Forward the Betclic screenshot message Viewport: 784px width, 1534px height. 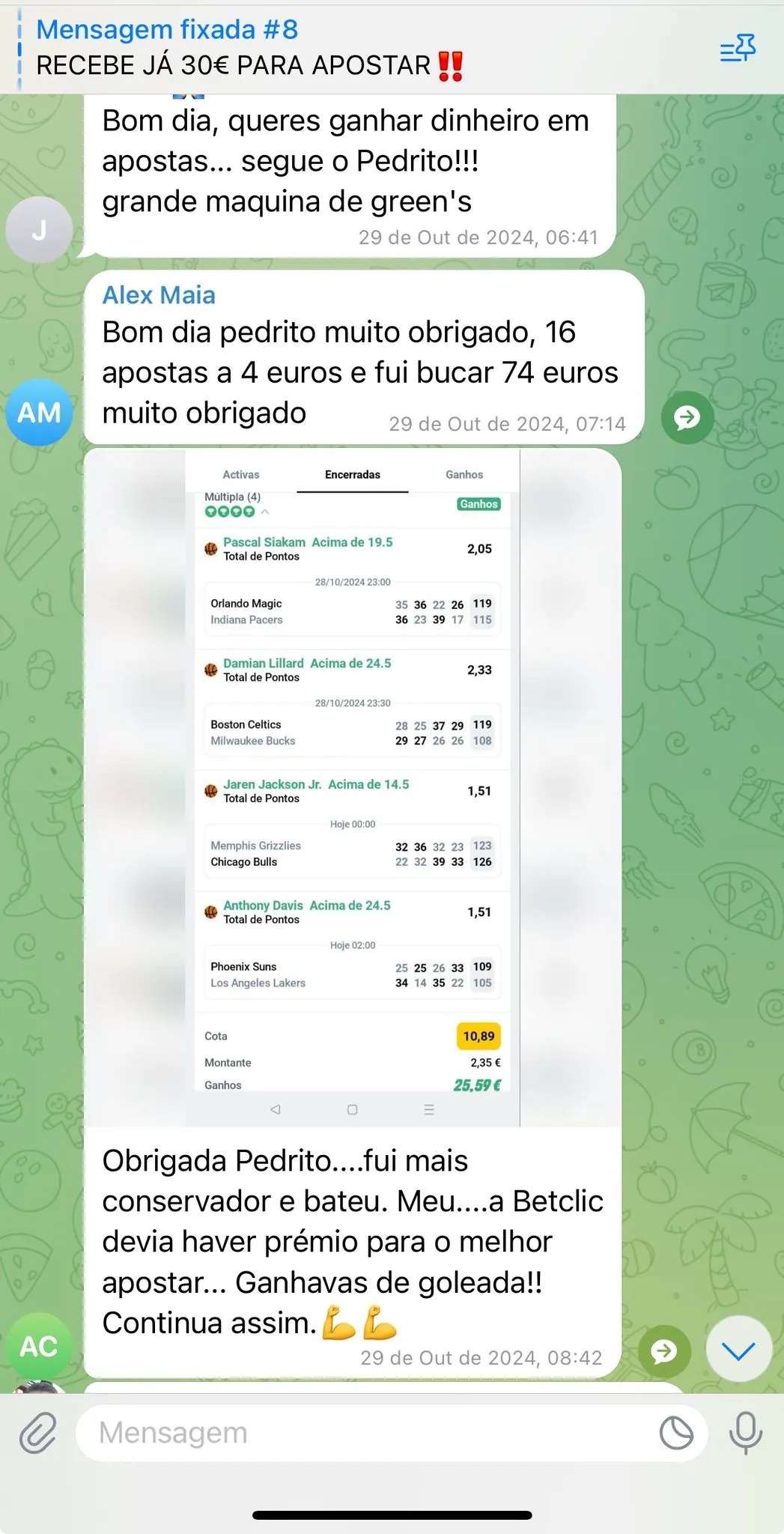point(664,1351)
